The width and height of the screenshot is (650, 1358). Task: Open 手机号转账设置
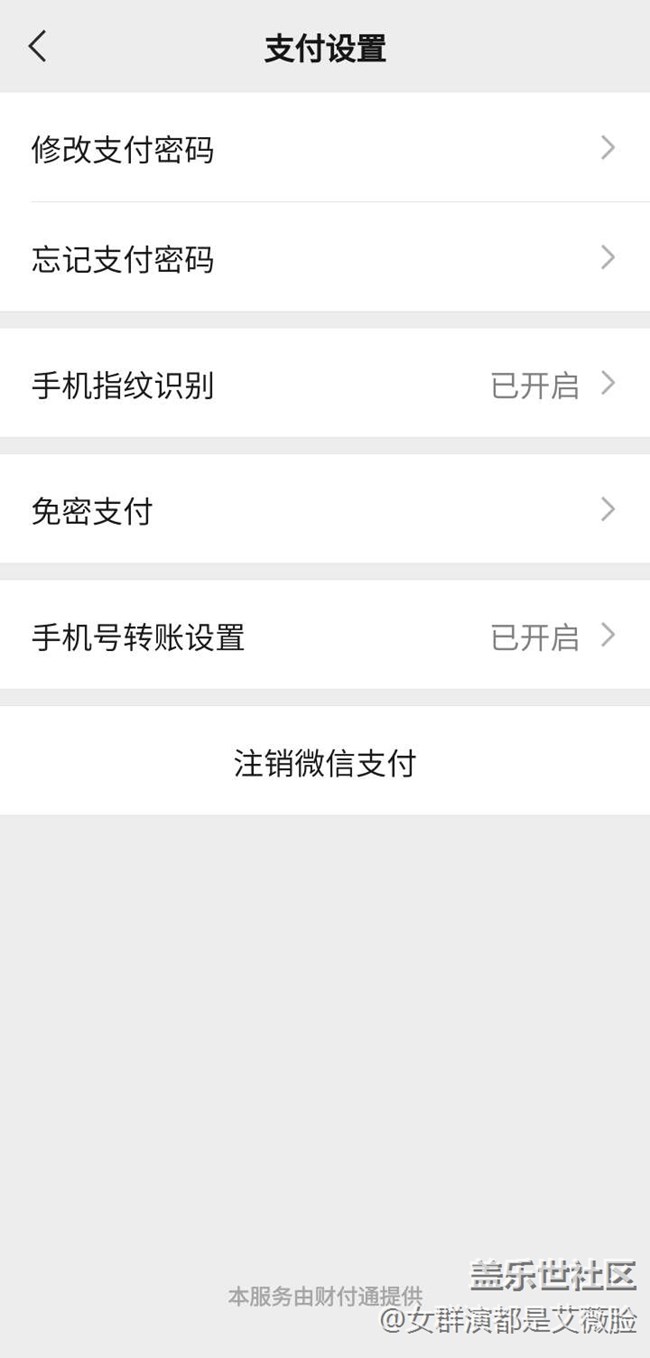click(x=324, y=636)
